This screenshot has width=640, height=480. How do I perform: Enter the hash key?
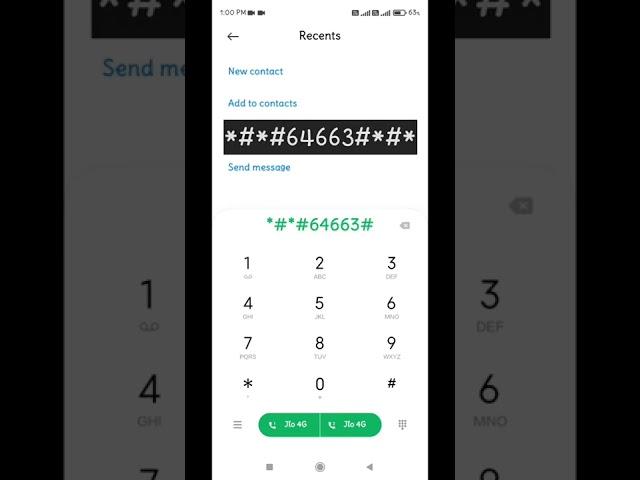(391, 384)
